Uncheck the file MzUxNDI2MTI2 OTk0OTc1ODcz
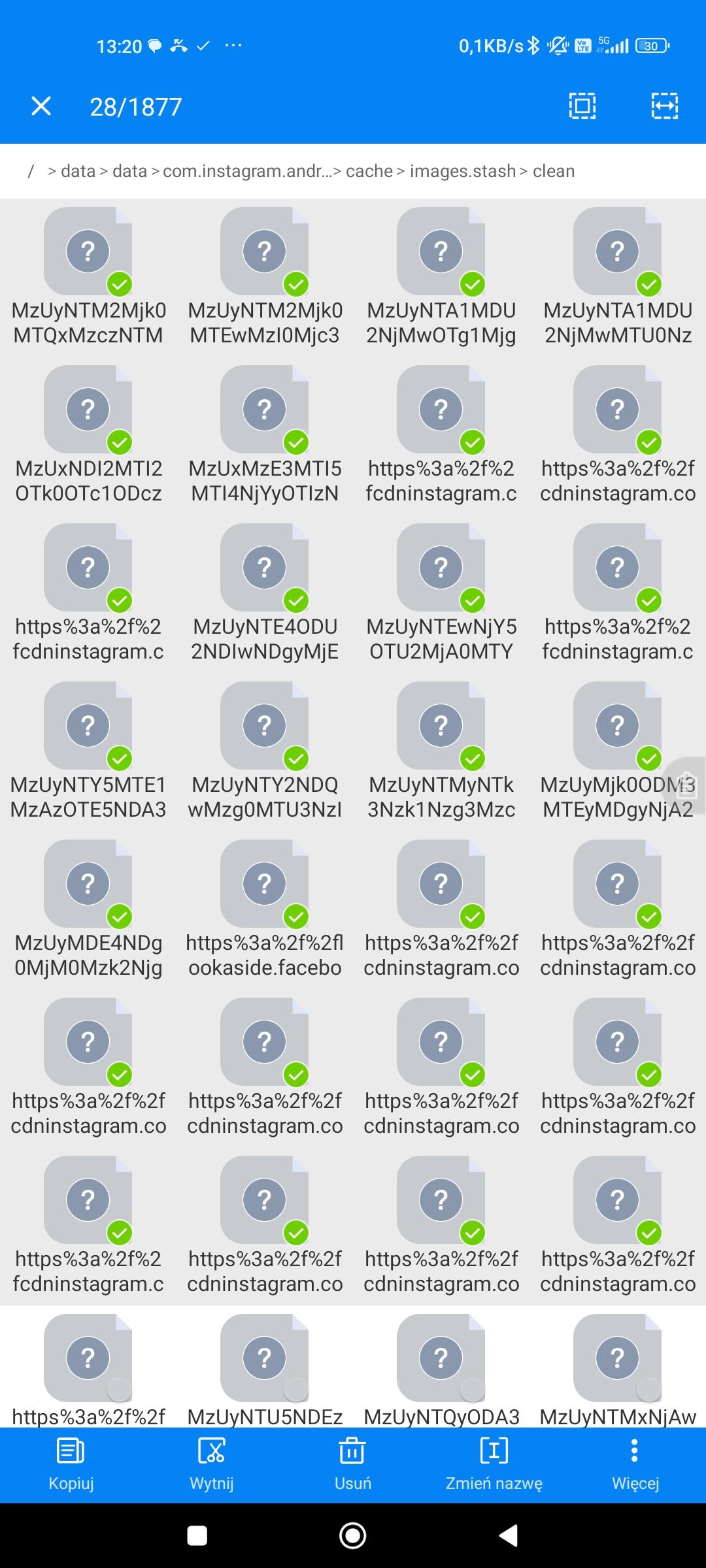This screenshot has width=706, height=1568. click(88, 410)
